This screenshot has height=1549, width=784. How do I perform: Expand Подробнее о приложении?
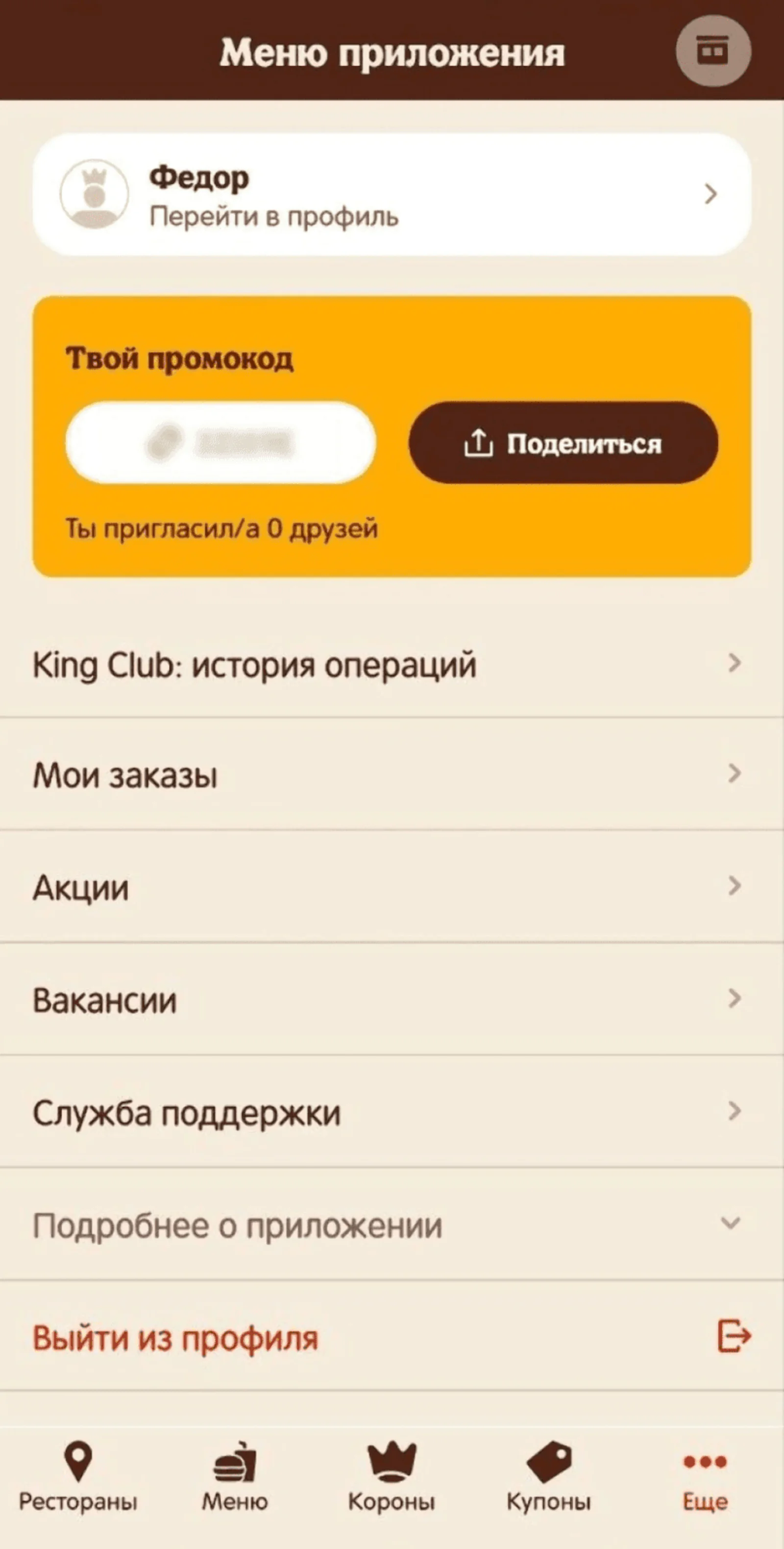tap(392, 1224)
